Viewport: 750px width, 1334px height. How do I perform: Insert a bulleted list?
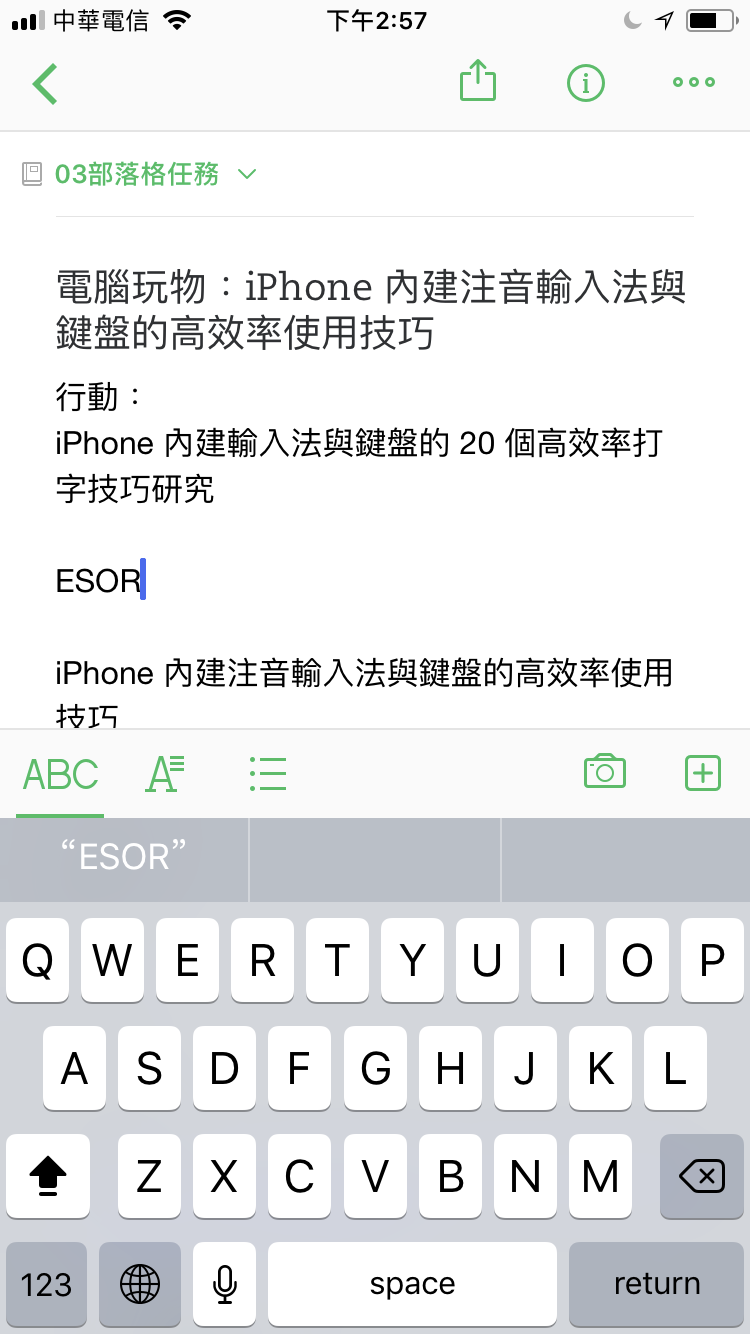pyautogui.click(x=268, y=774)
